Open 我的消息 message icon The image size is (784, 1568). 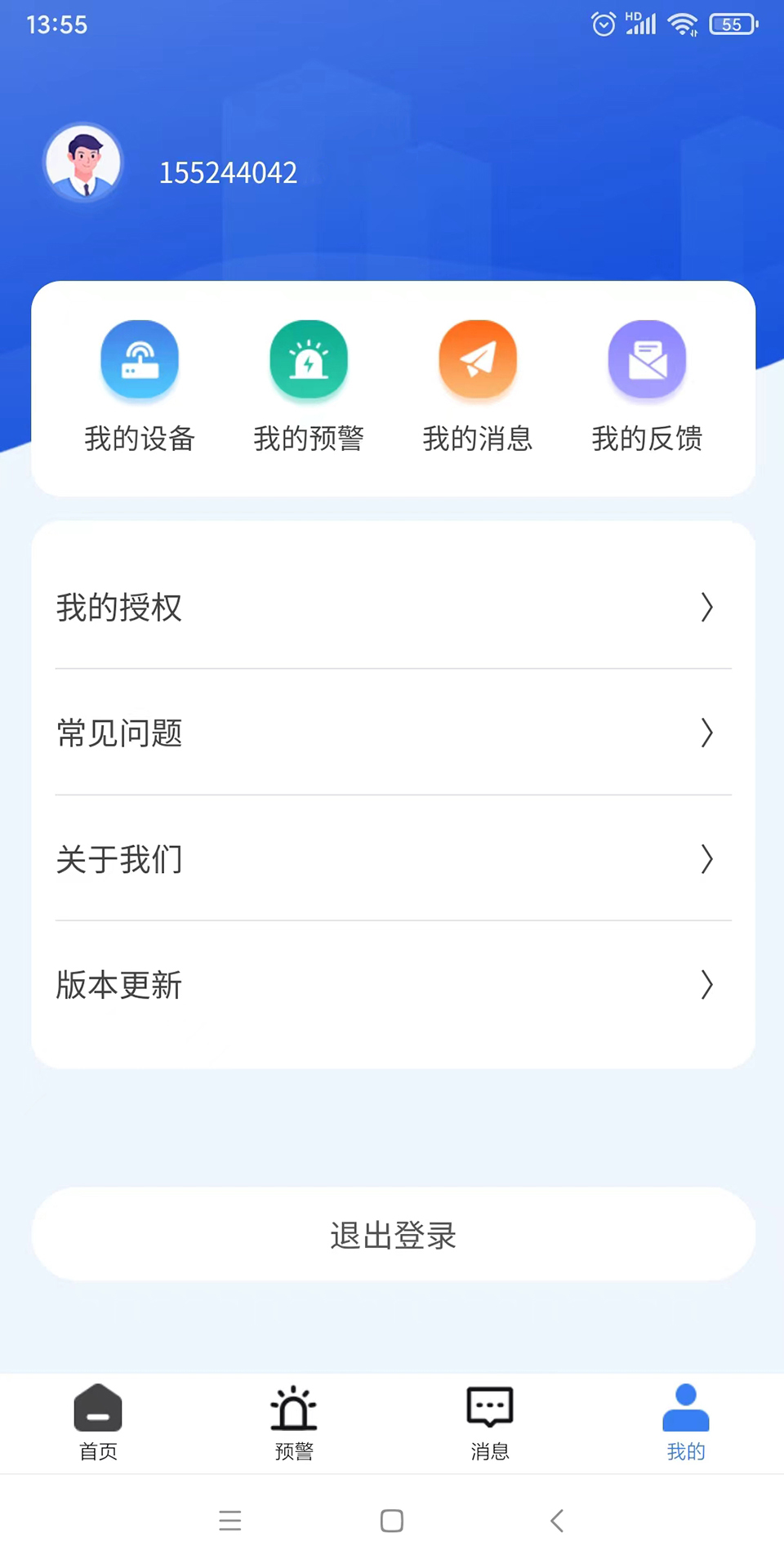(x=478, y=359)
